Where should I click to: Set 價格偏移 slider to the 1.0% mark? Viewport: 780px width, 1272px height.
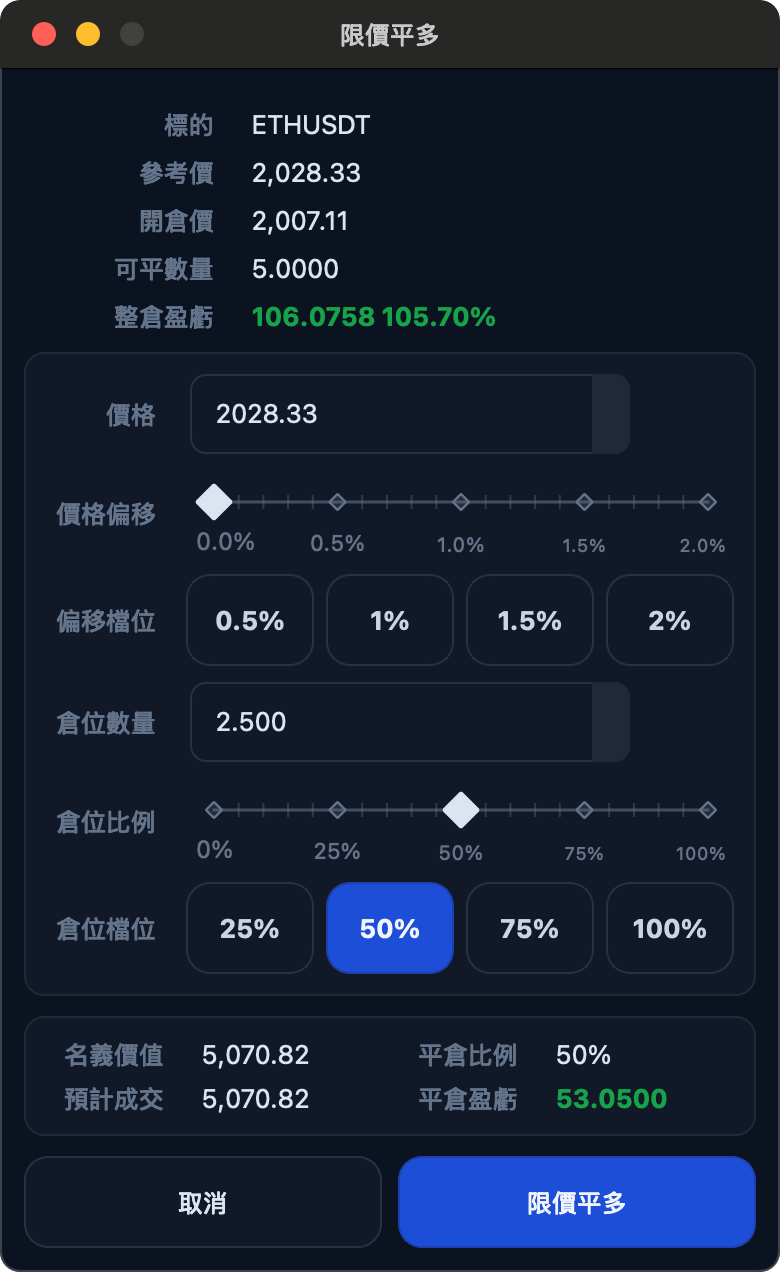(x=461, y=502)
